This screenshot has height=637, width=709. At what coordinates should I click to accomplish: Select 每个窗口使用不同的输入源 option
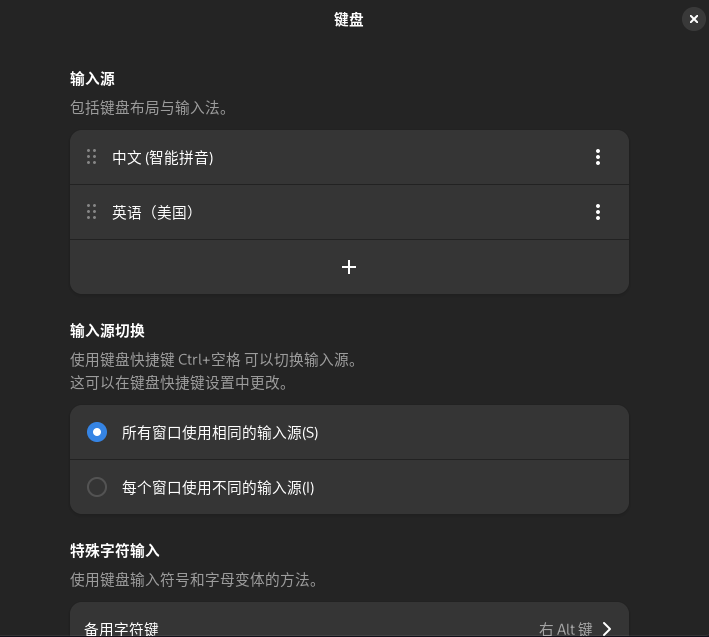click(x=97, y=487)
